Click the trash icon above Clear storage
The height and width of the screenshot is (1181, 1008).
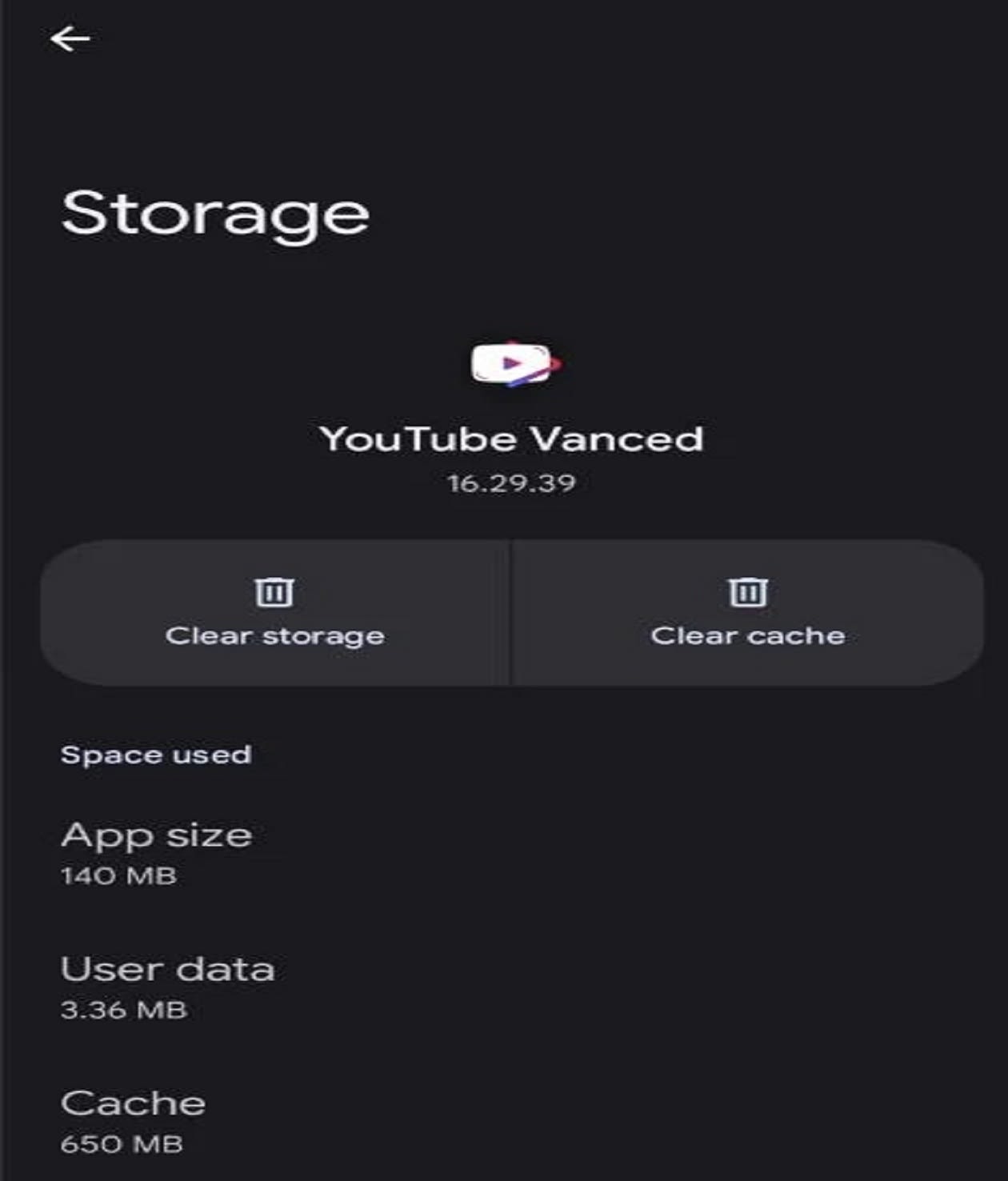(x=274, y=592)
